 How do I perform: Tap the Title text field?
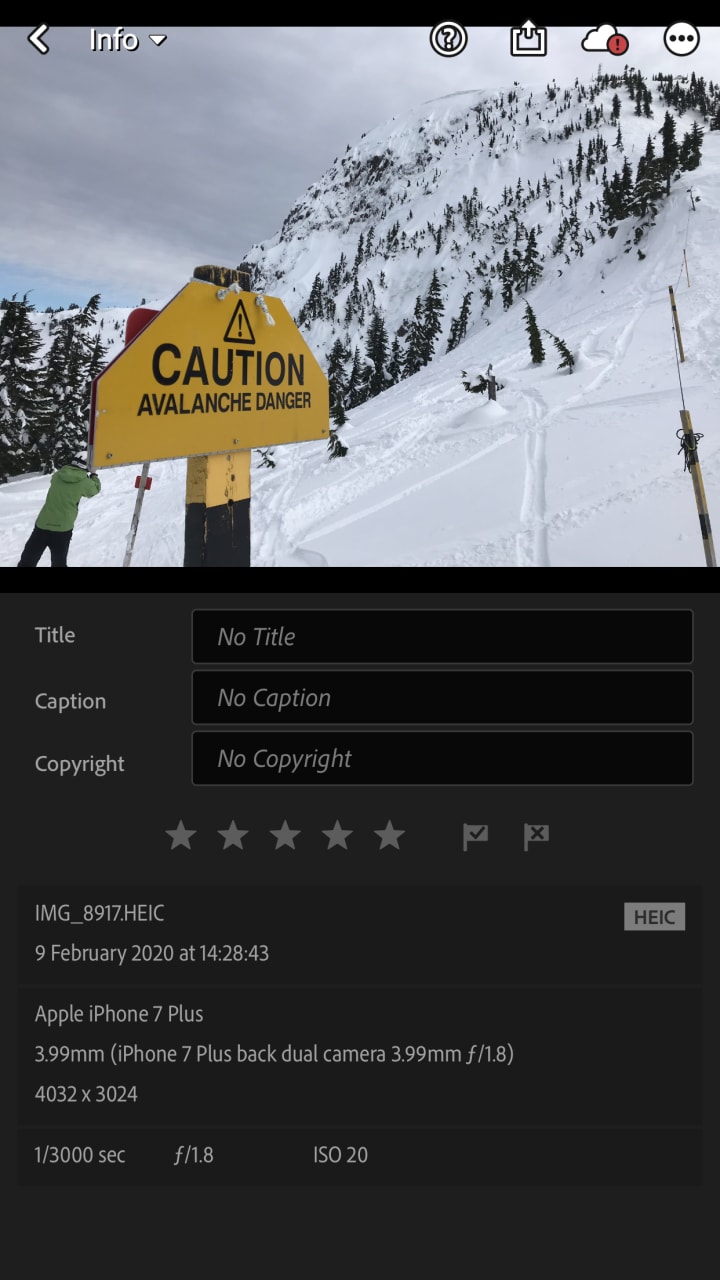tap(442, 636)
